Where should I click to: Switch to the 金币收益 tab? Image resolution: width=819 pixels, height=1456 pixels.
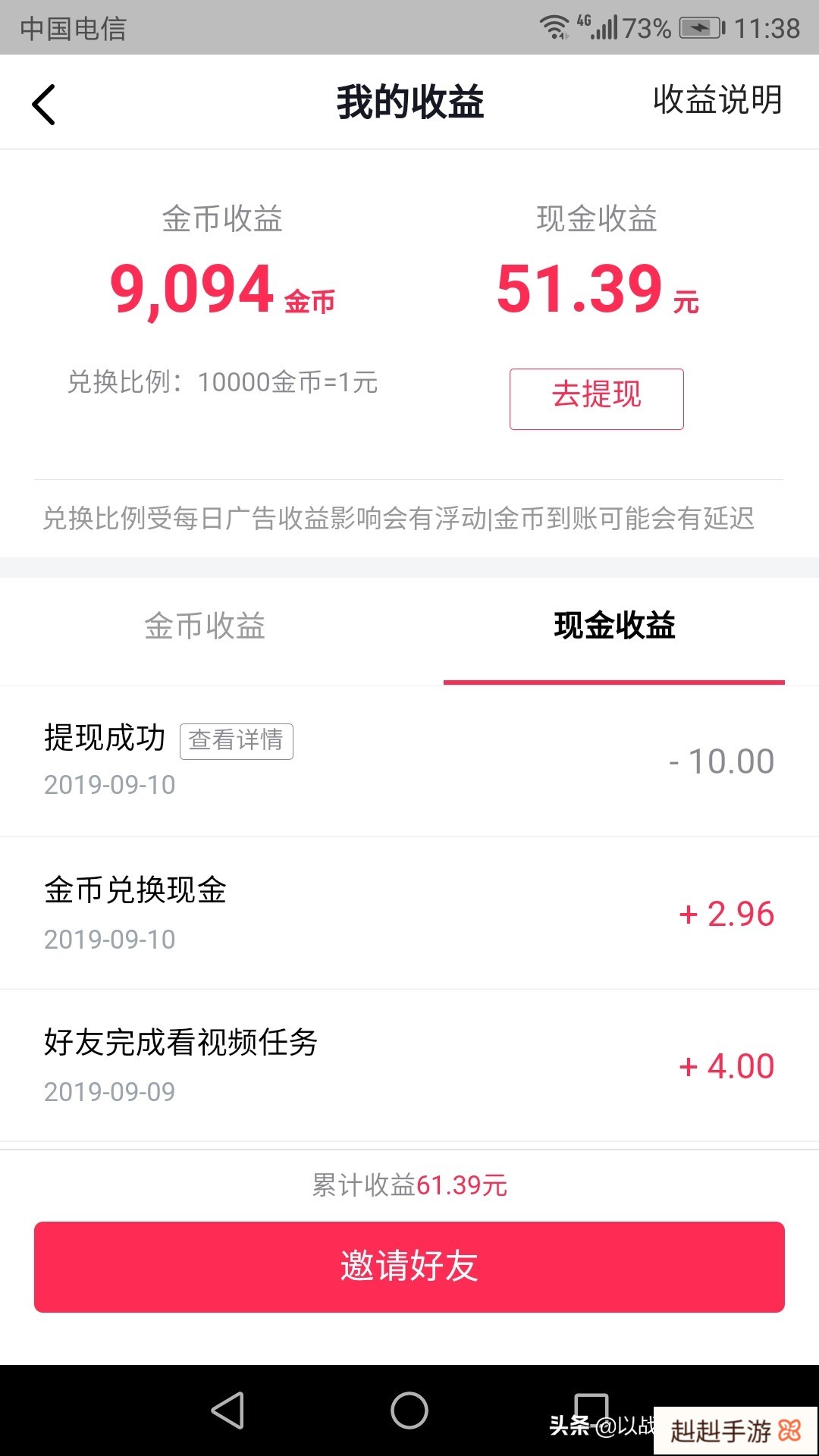[205, 626]
